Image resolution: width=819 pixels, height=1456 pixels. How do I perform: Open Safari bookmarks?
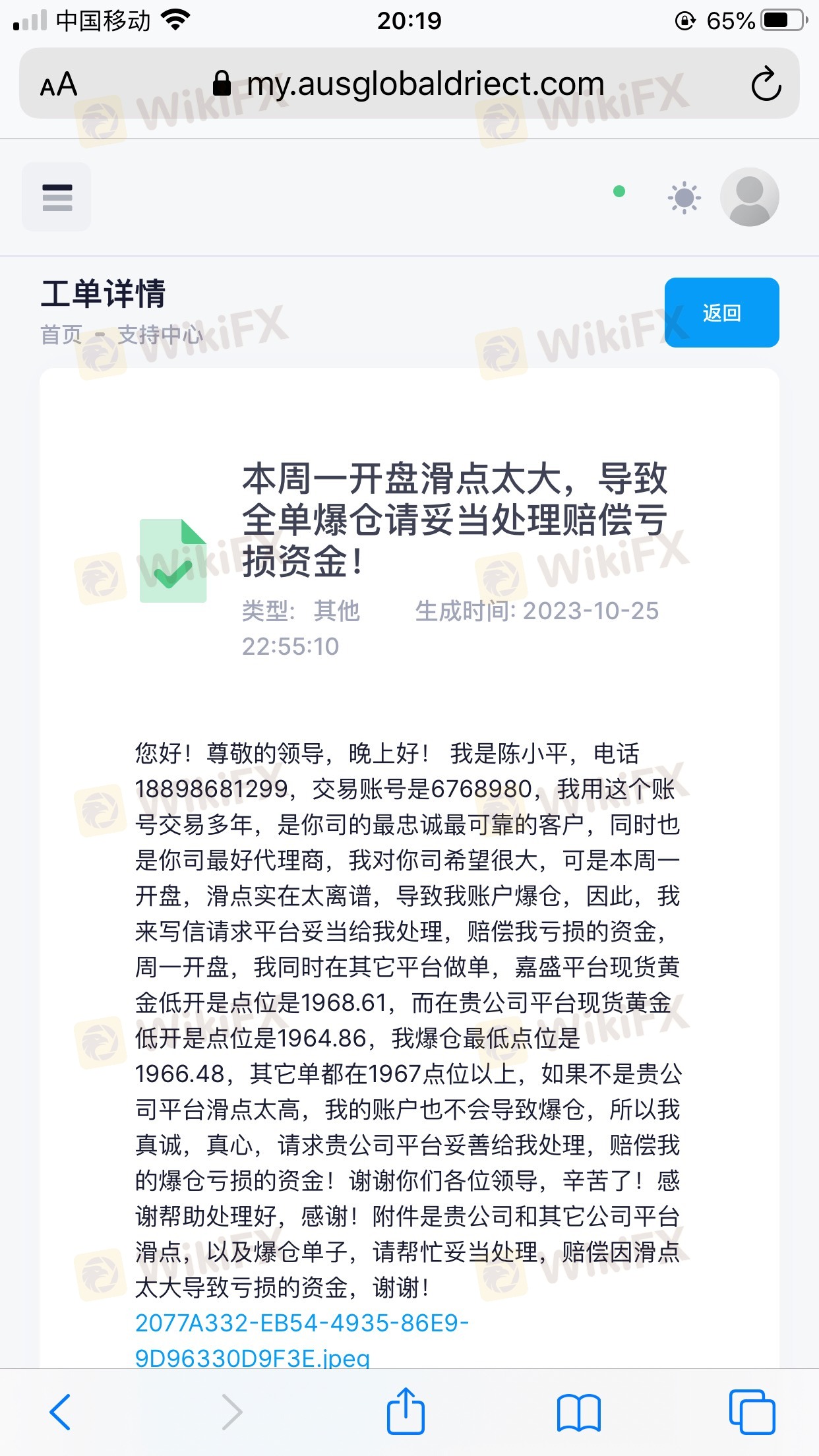point(578,1412)
